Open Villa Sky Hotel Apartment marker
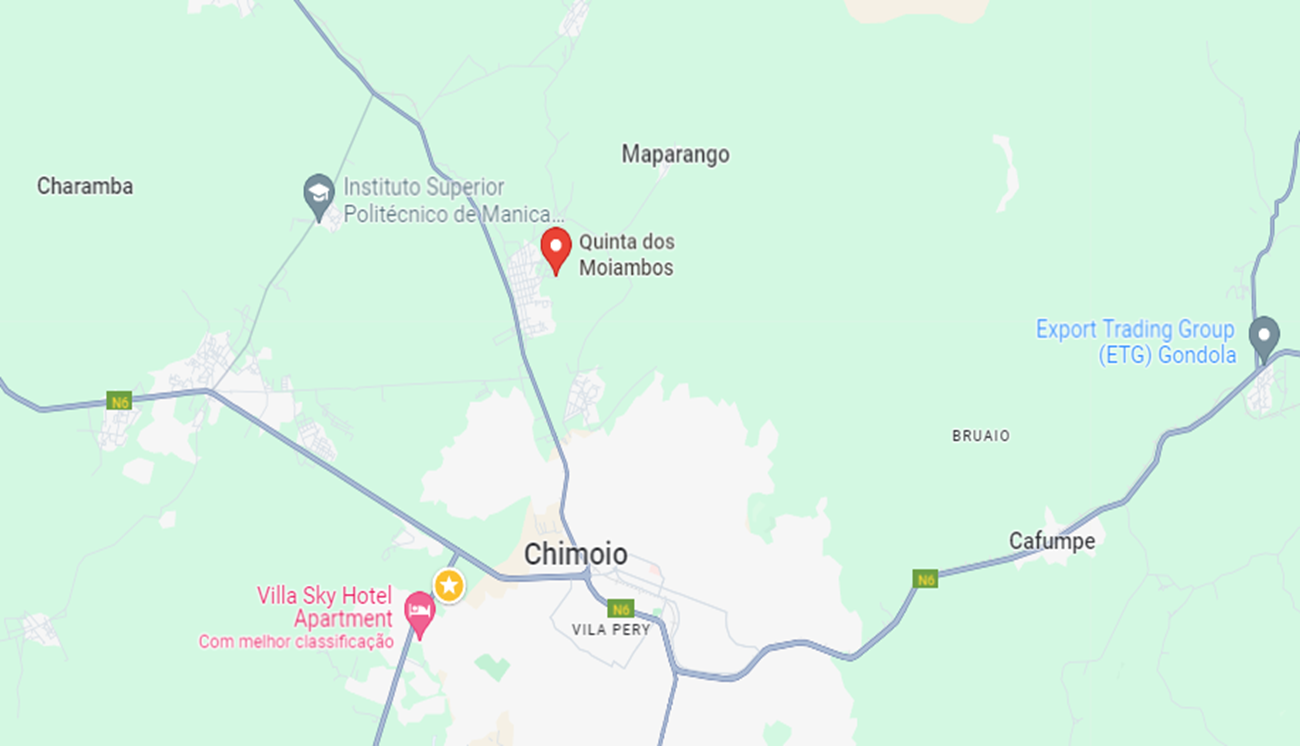 pyautogui.click(x=419, y=610)
